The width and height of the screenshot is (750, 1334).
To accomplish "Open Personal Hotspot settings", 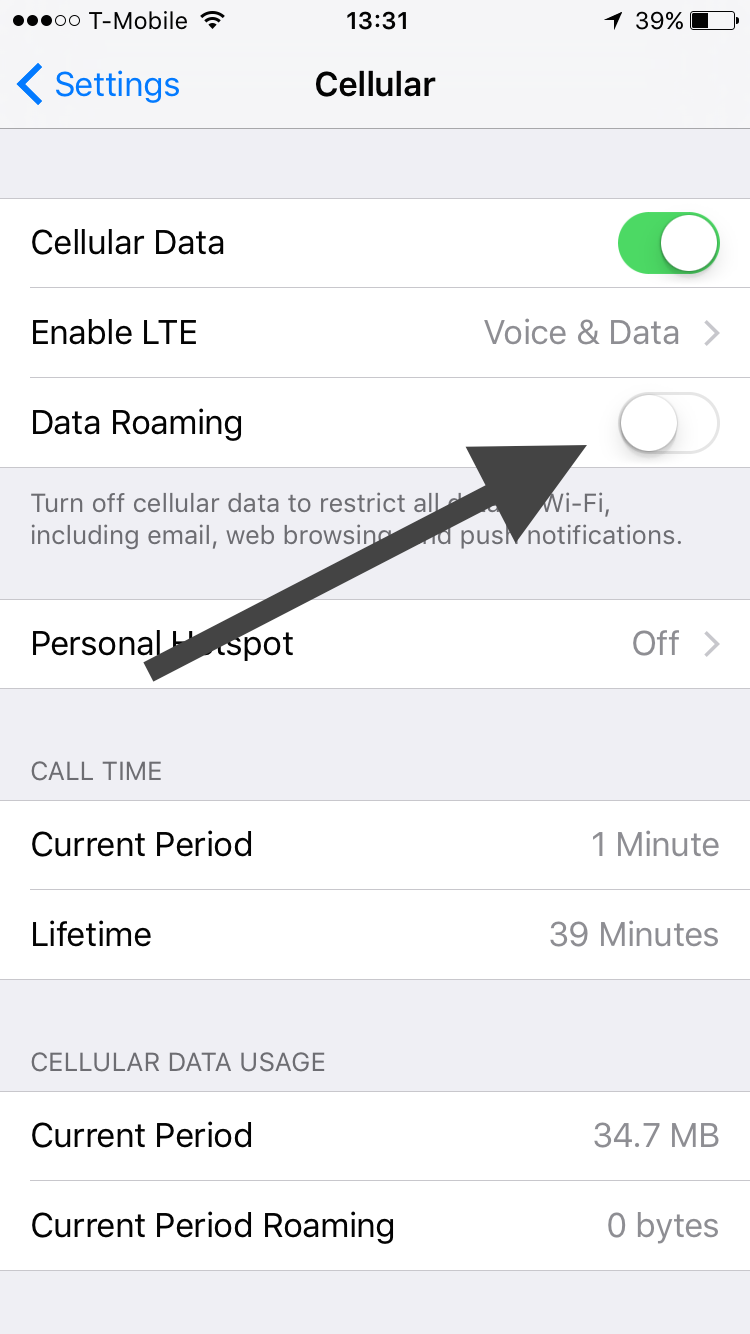I will (x=375, y=644).
